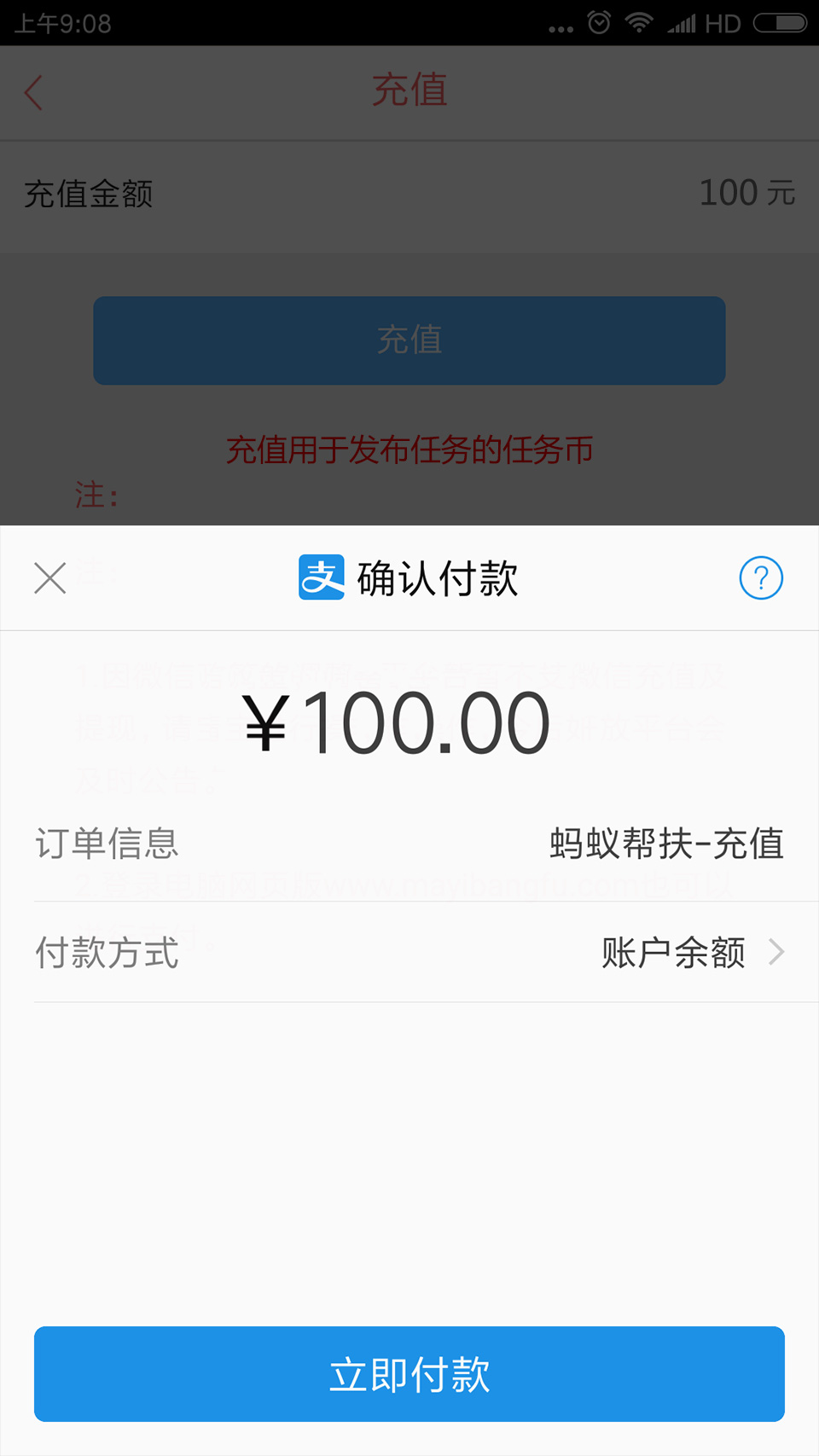The height and width of the screenshot is (1456, 819).
Task: Close the 确认付款 payment sheet
Action: [49, 577]
